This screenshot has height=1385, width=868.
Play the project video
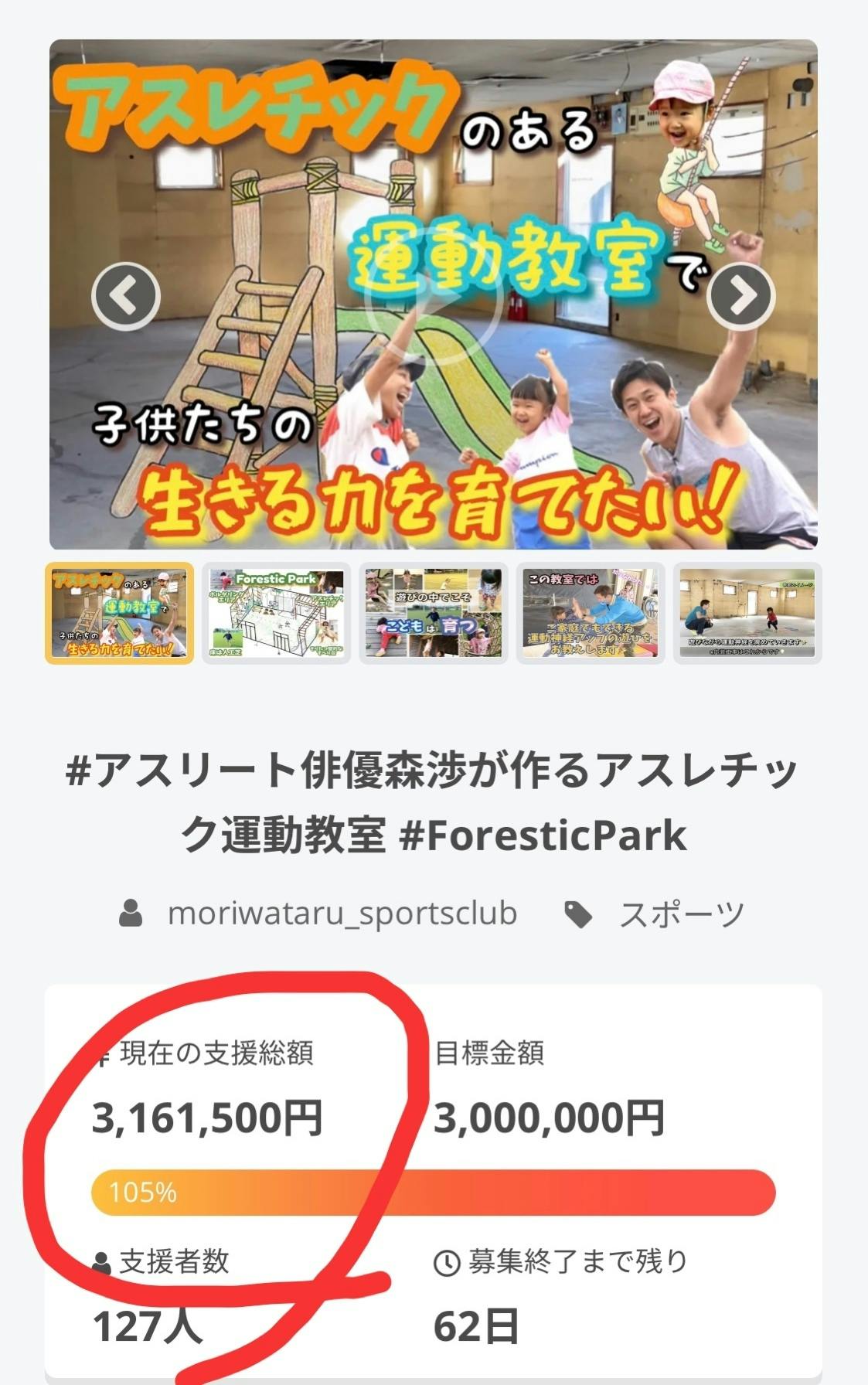tap(433, 296)
